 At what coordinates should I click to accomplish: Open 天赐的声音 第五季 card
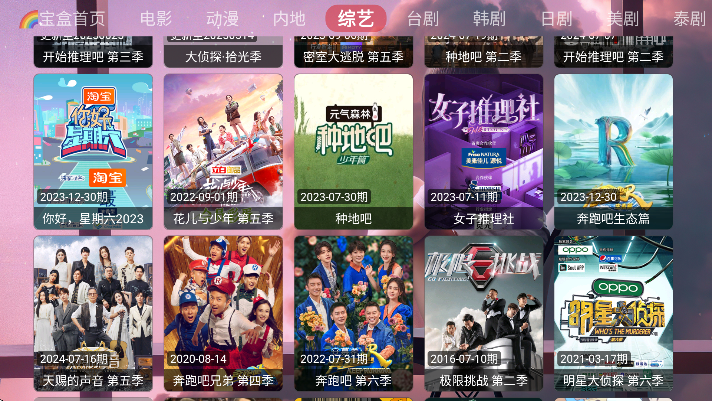[x=93, y=312]
